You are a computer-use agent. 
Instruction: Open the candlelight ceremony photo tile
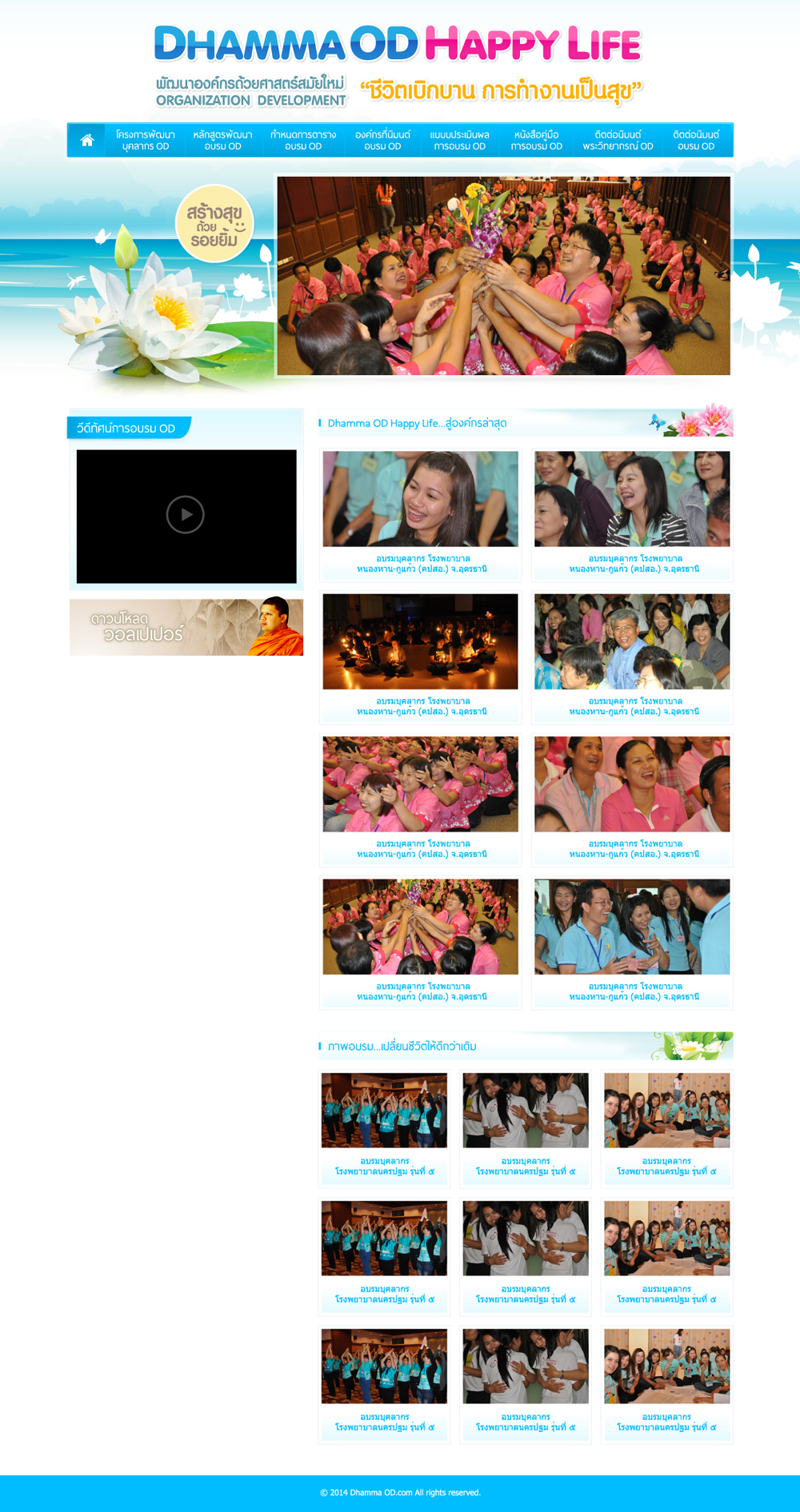pos(420,641)
